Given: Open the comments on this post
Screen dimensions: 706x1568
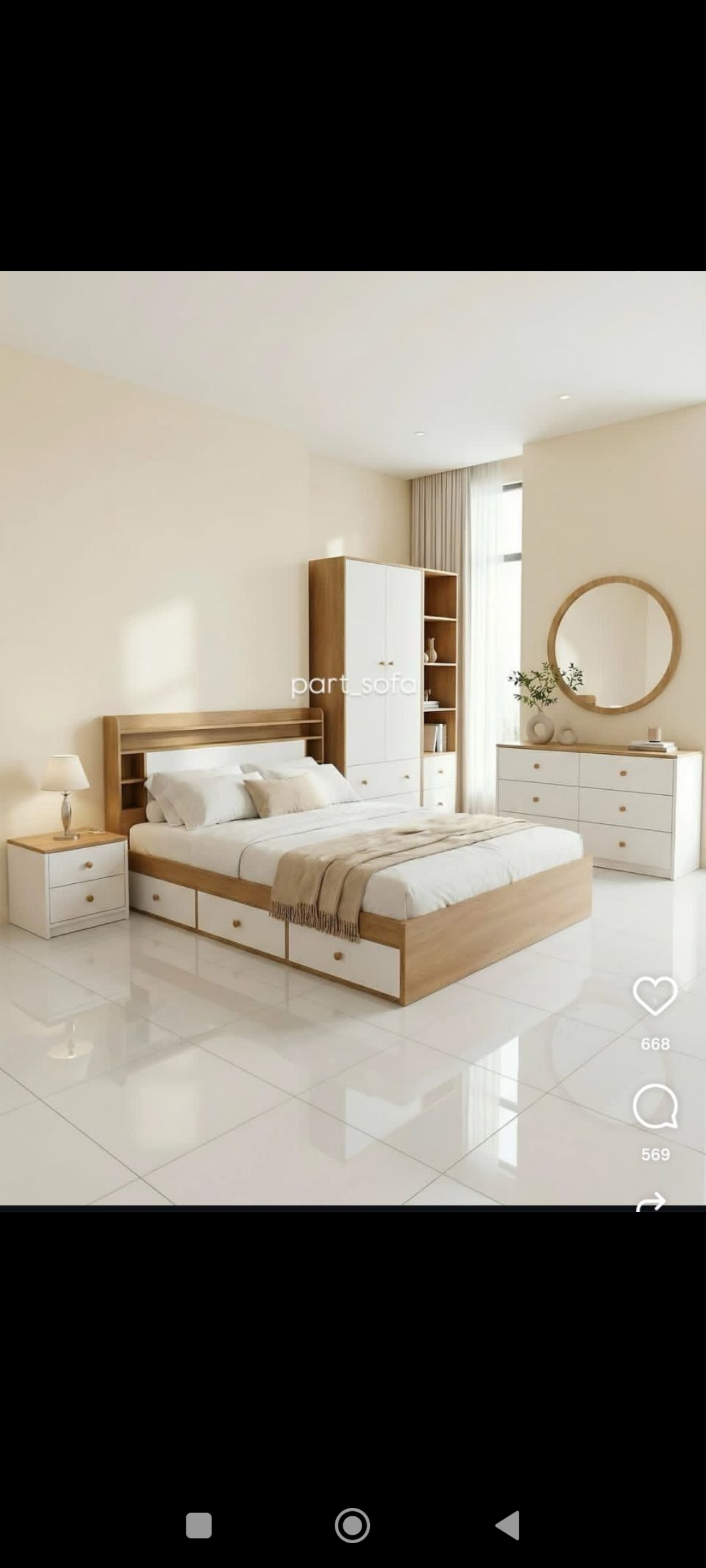Looking at the screenshot, I should pyautogui.click(x=654, y=1106).
